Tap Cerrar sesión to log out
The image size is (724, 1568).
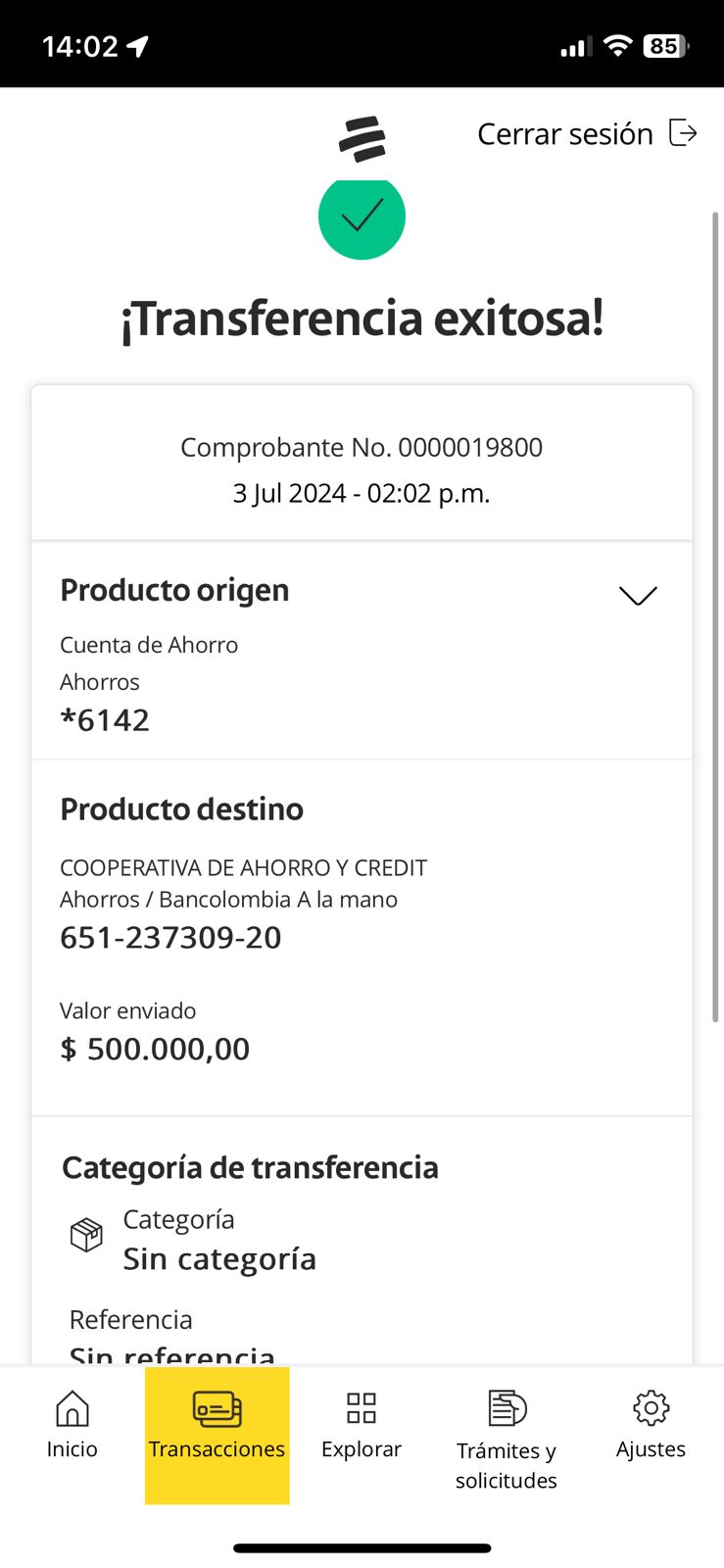[x=586, y=133]
